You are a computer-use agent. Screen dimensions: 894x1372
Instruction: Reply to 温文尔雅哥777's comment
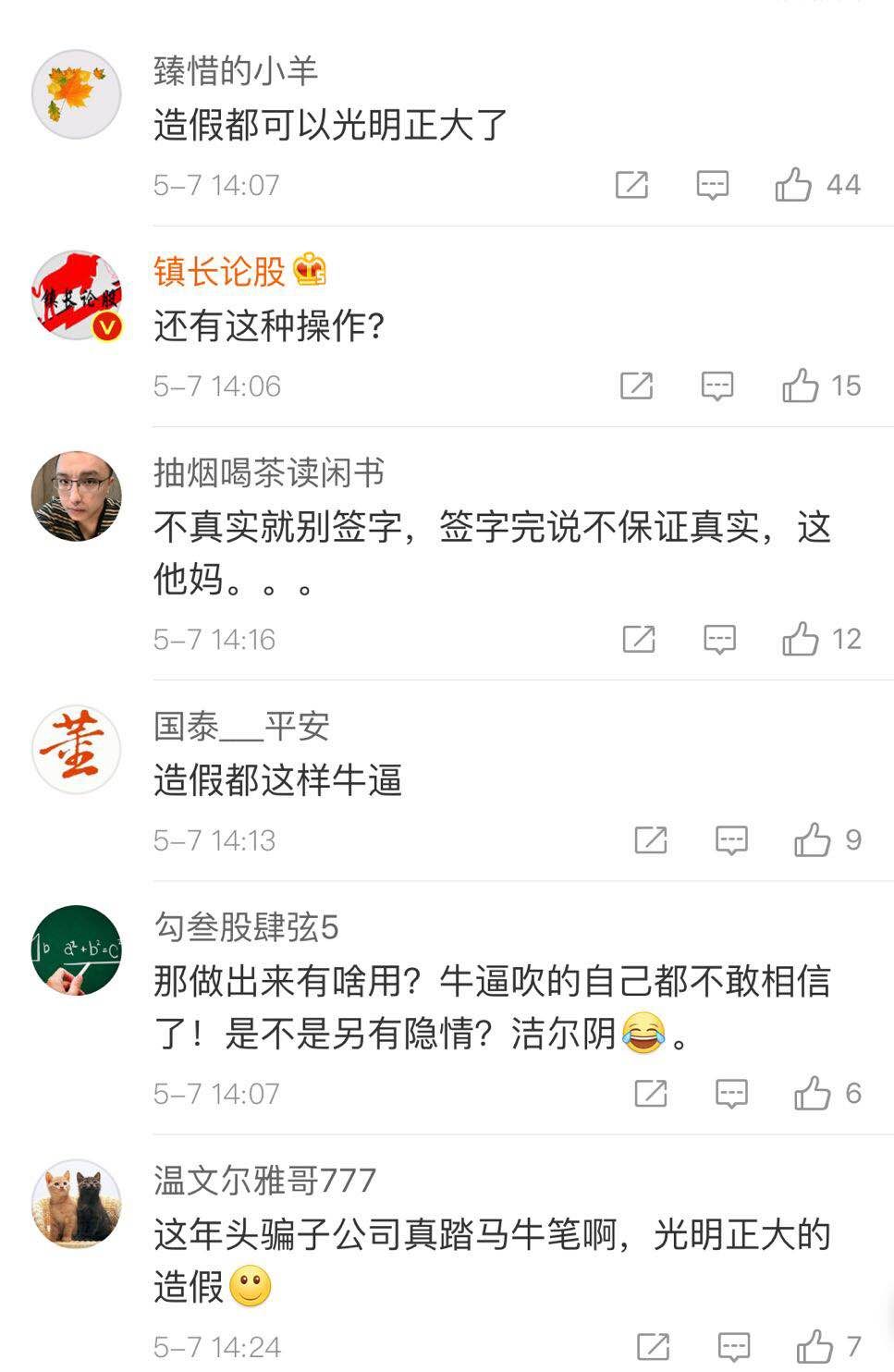(734, 1347)
